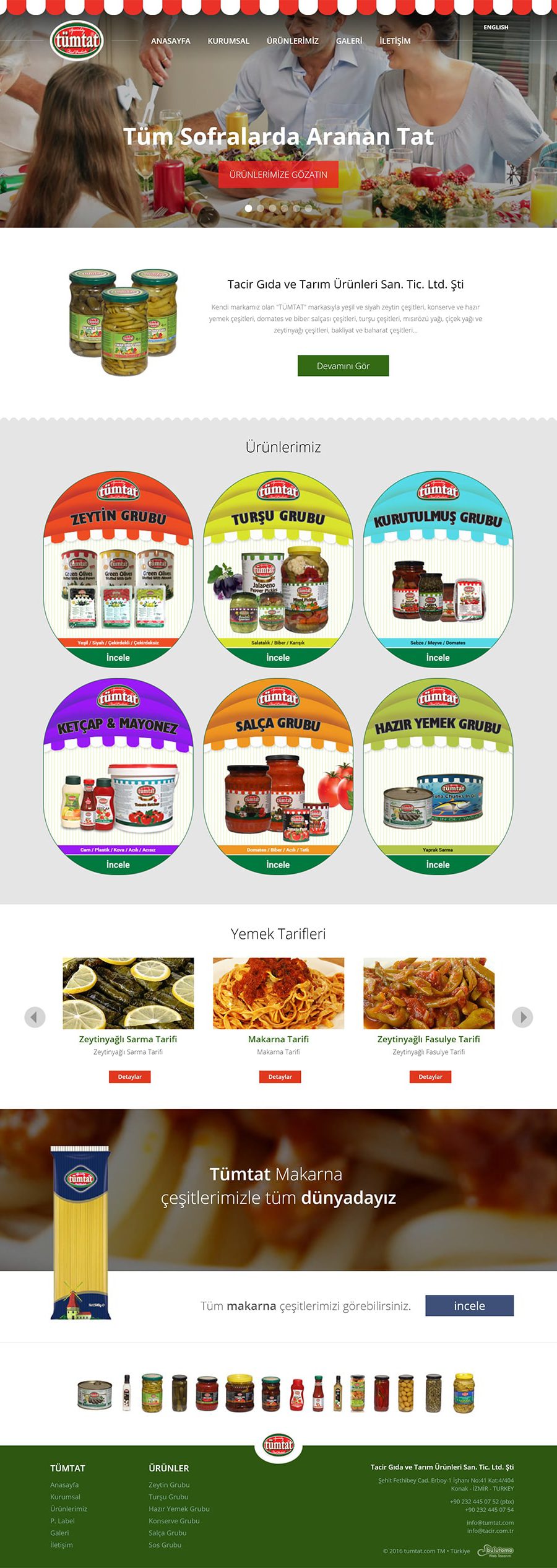The height and width of the screenshot is (1568, 557).
Task: Open the Ketçap & Mayonez category
Action: [118, 865]
